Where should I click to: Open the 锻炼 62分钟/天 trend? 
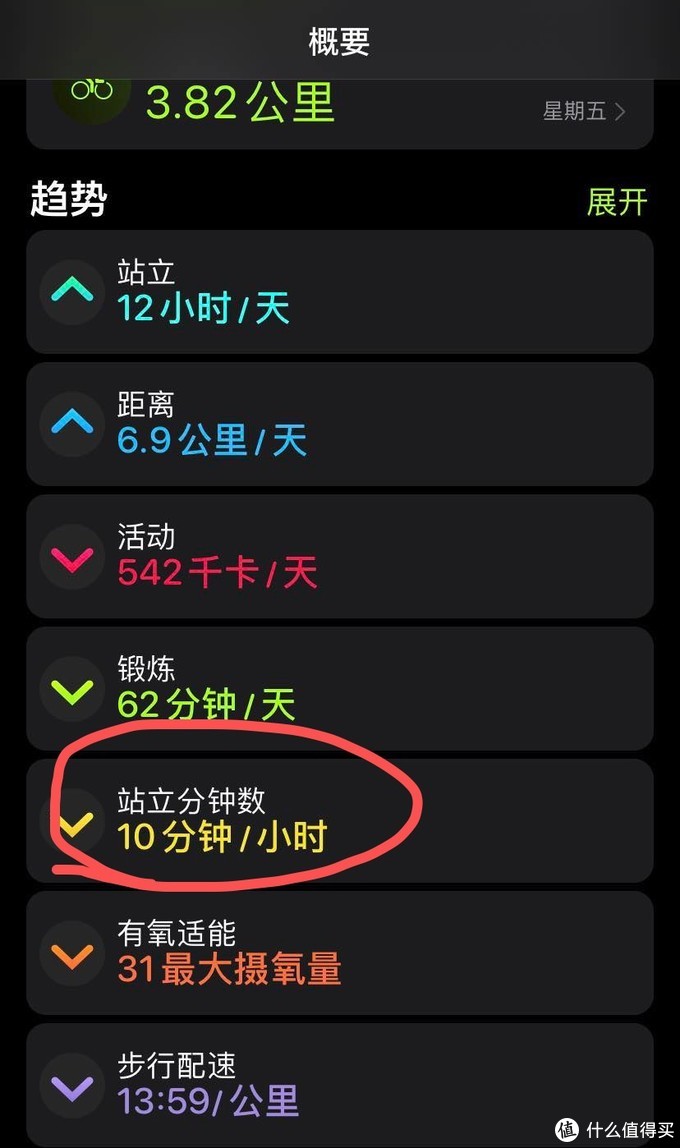coord(340,688)
